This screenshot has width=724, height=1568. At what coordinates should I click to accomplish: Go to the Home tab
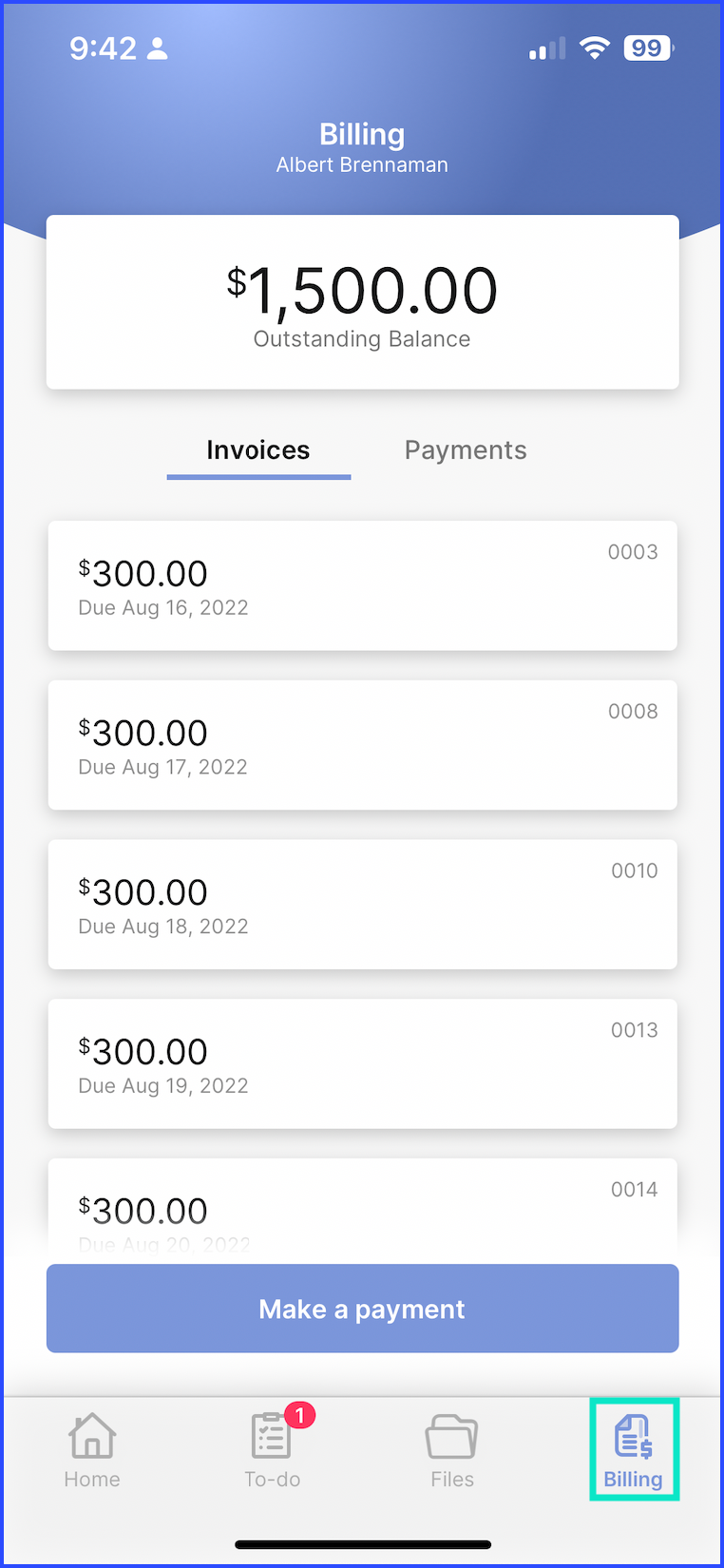point(92,1450)
